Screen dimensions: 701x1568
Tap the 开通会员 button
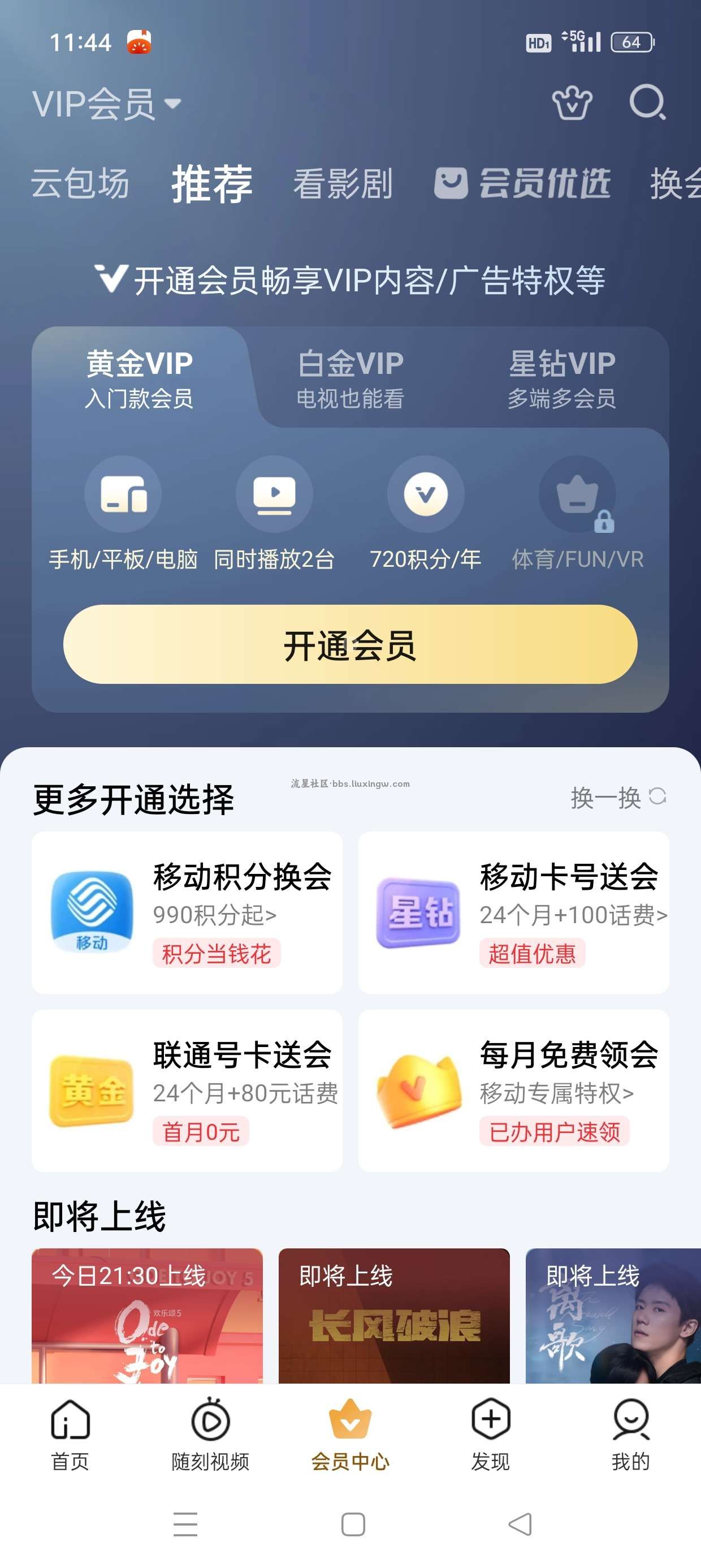point(350,644)
